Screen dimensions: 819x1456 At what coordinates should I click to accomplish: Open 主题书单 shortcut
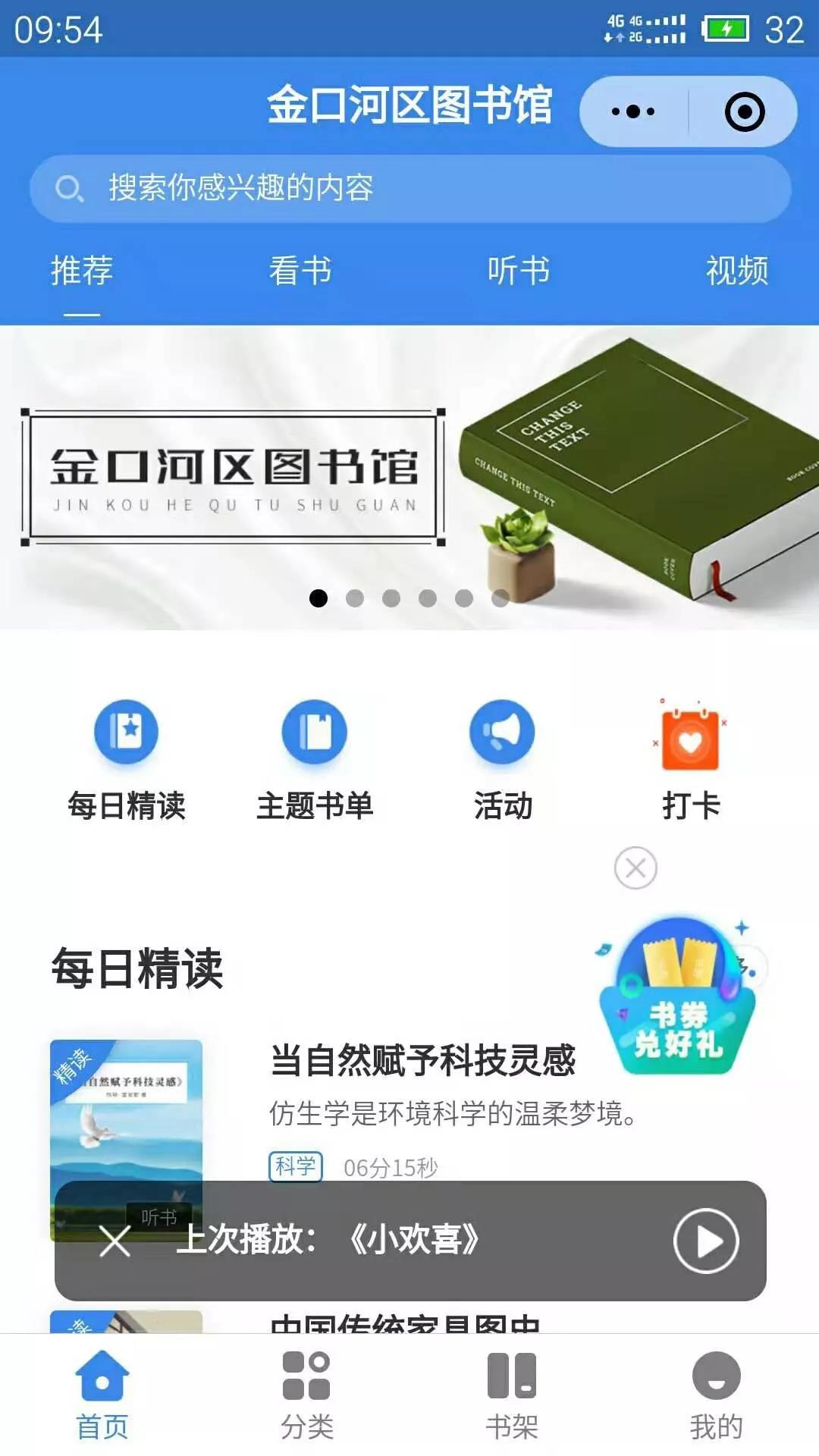(315, 760)
